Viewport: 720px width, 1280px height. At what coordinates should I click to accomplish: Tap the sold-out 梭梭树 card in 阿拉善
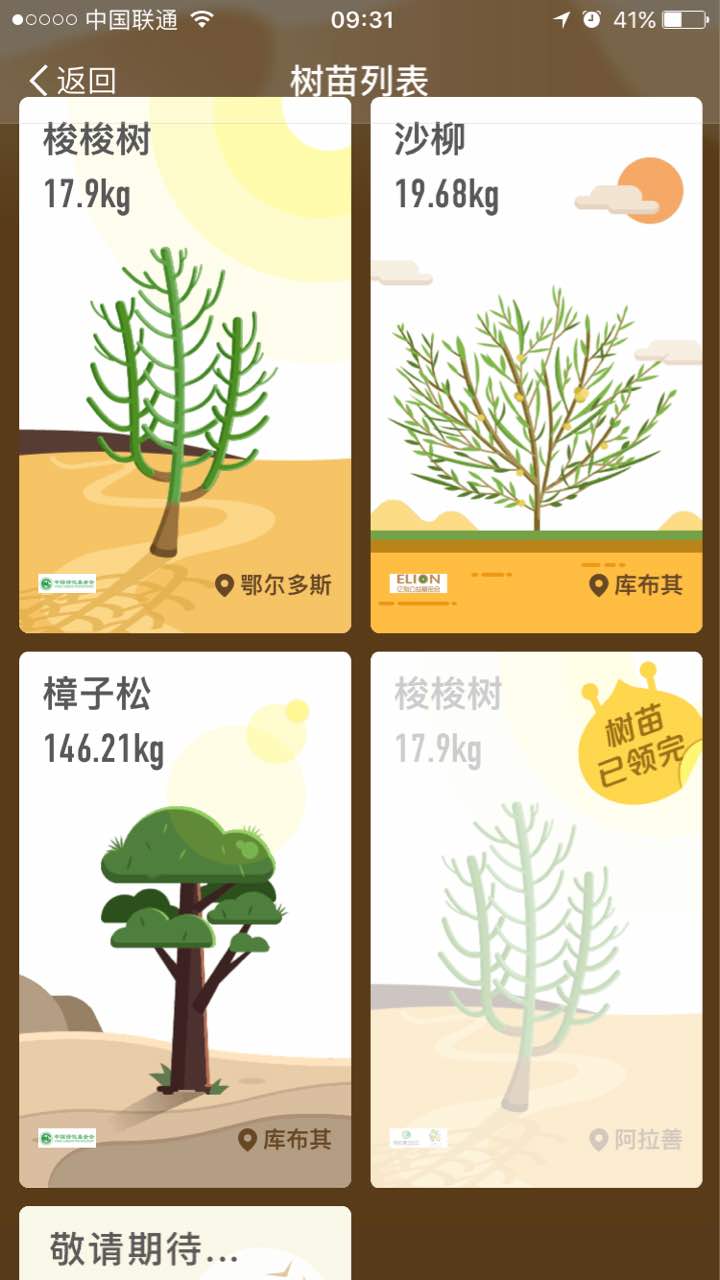tap(536, 920)
